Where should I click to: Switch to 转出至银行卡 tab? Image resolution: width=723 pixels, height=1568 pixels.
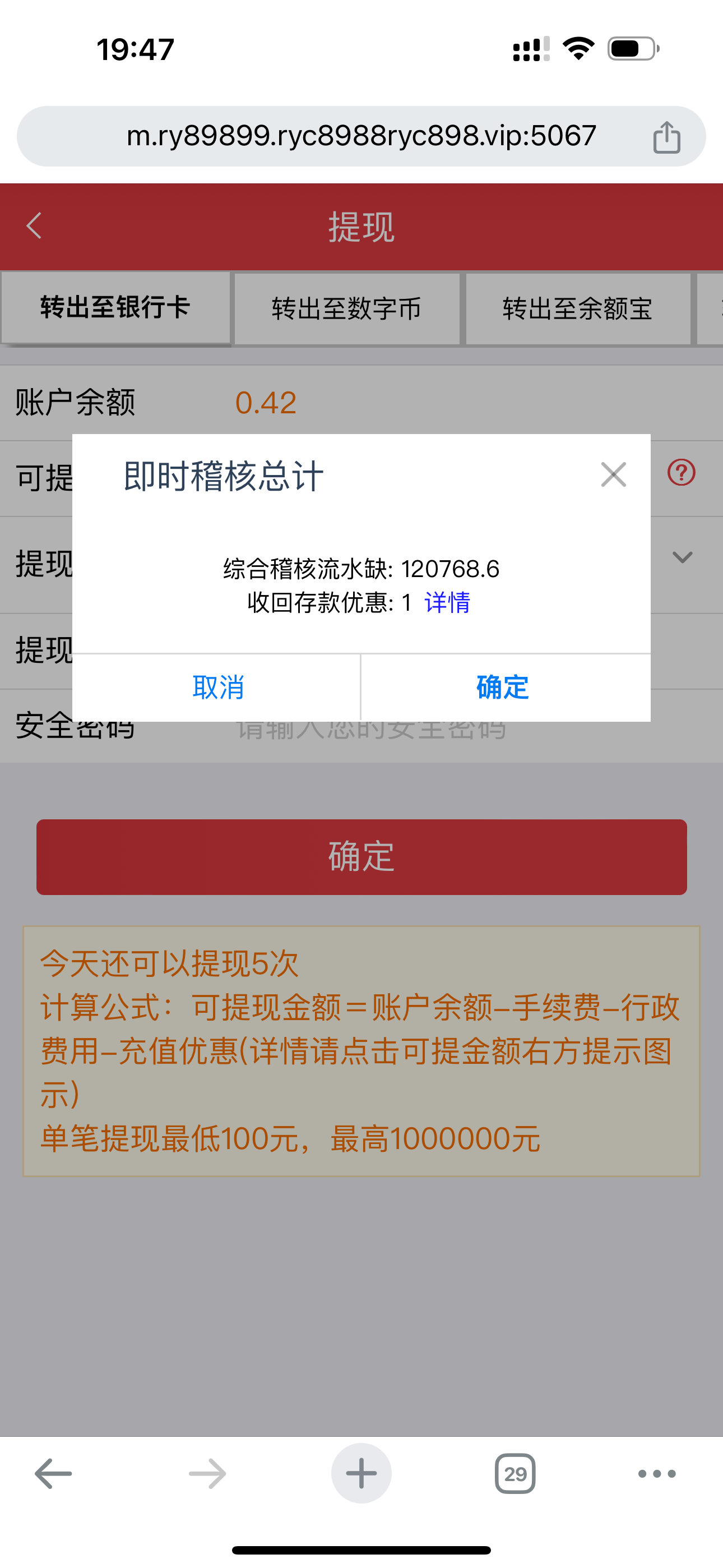click(x=115, y=307)
